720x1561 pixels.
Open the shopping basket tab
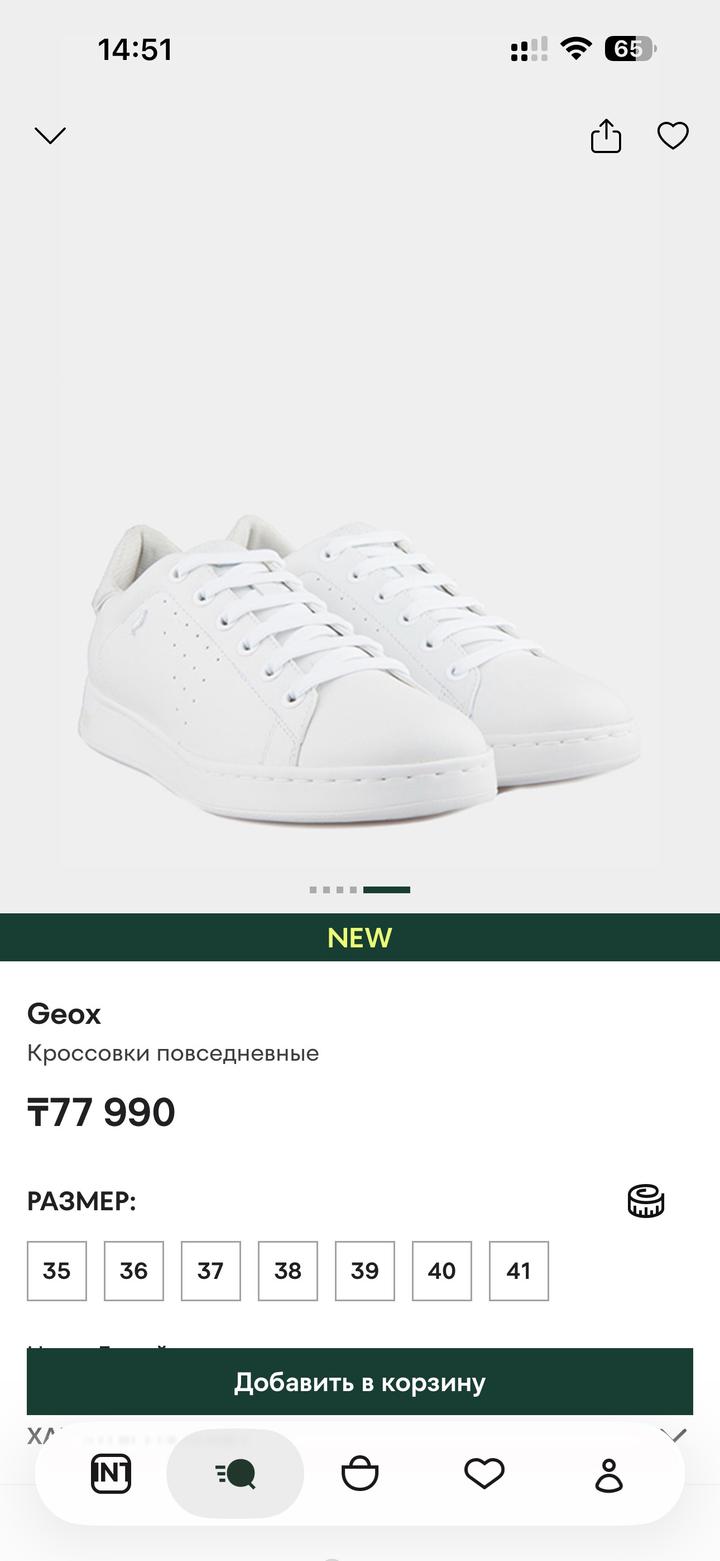tap(360, 1474)
